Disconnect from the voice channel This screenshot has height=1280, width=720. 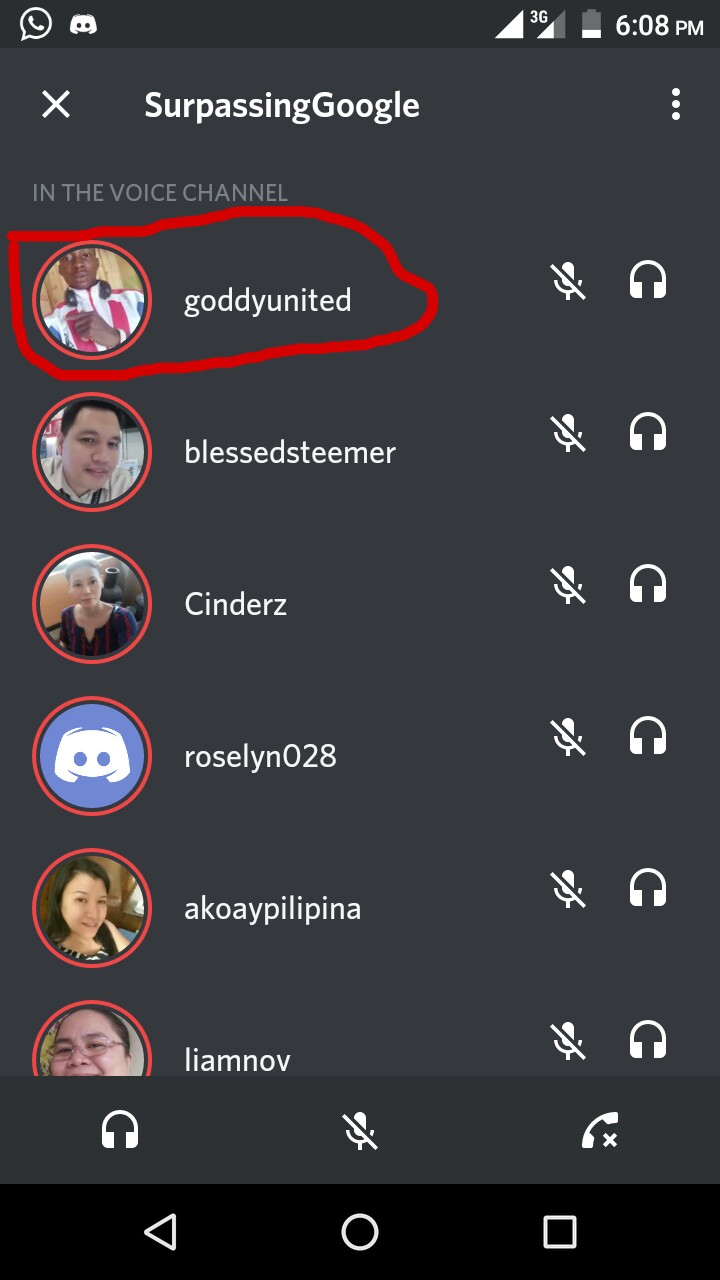pos(600,1130)
